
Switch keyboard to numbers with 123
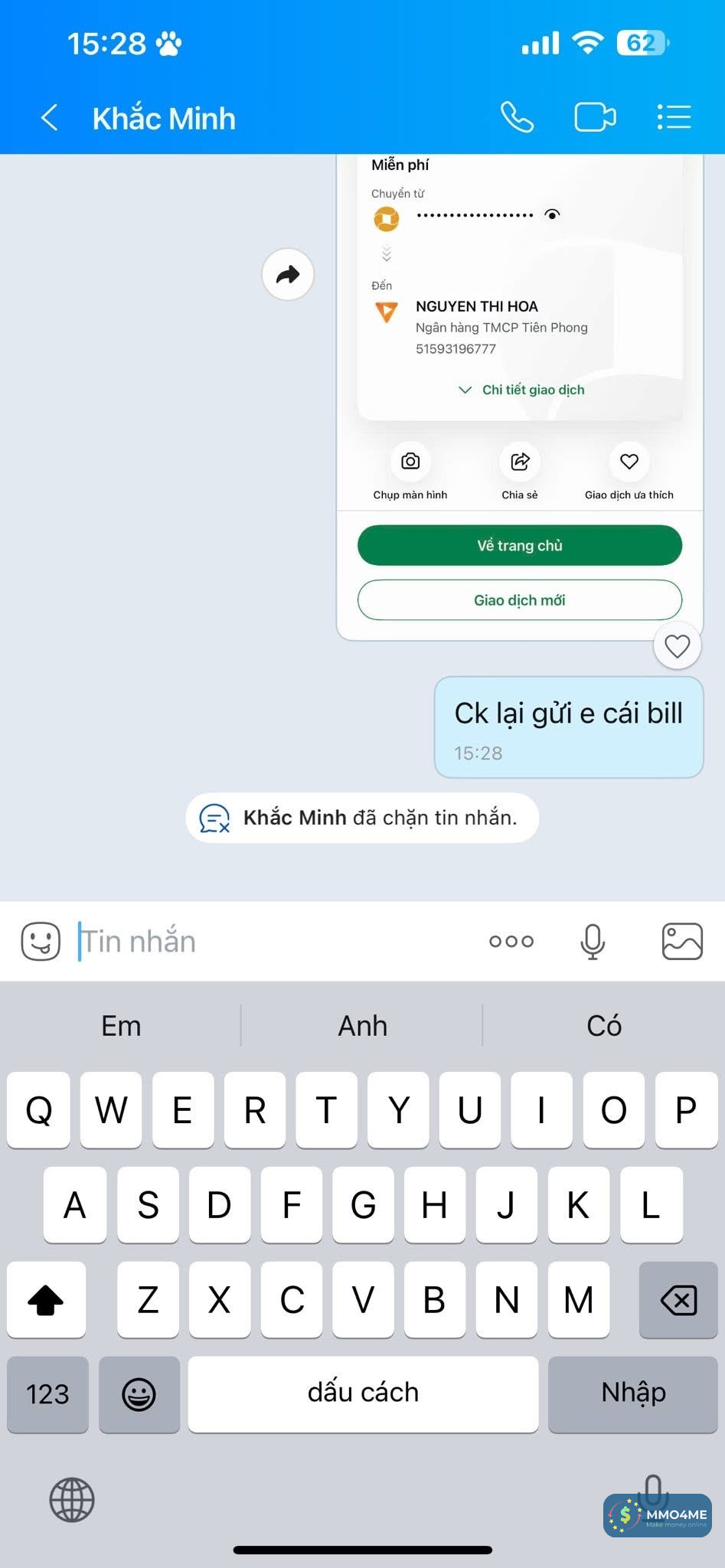point(47,1393)
